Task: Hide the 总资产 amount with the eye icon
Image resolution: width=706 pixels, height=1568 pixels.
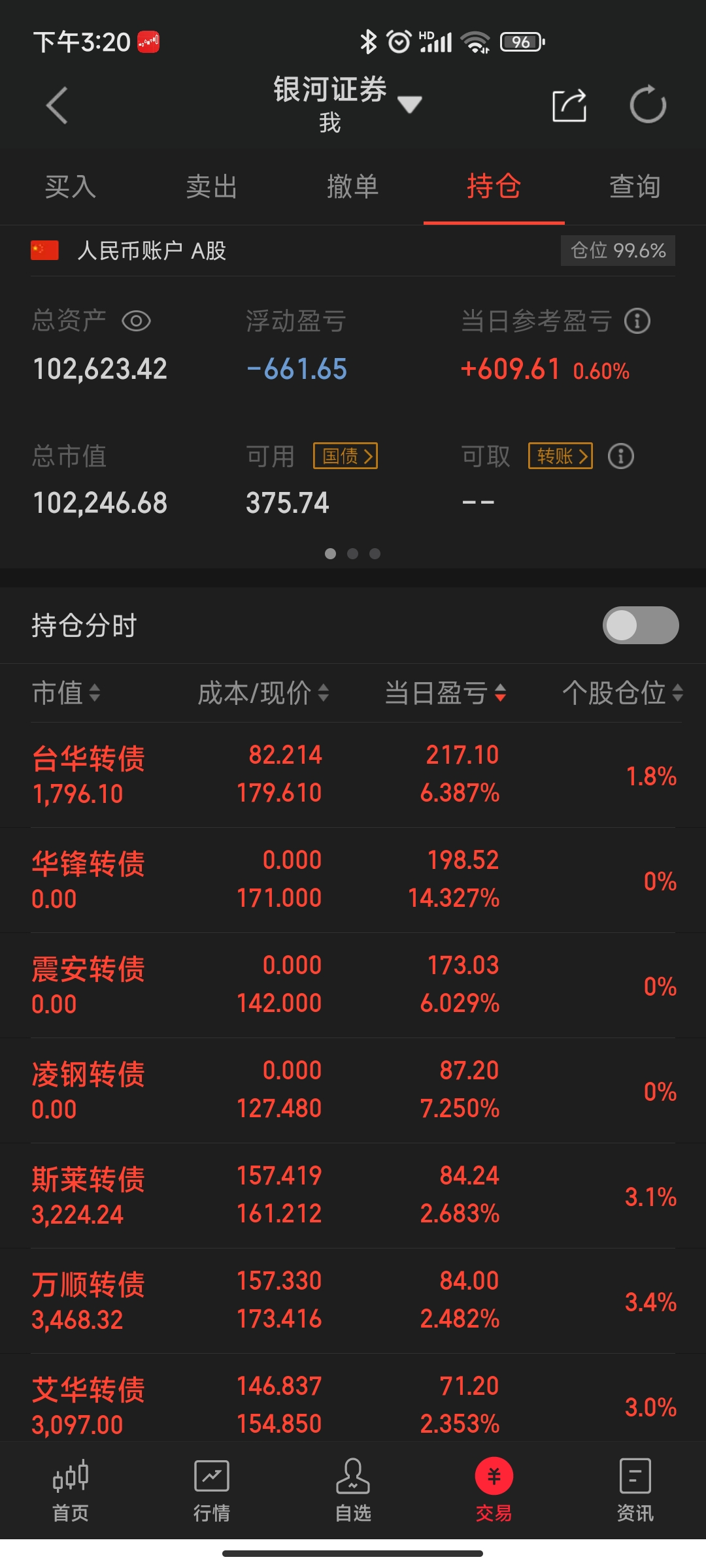Action: pos(137,321)
